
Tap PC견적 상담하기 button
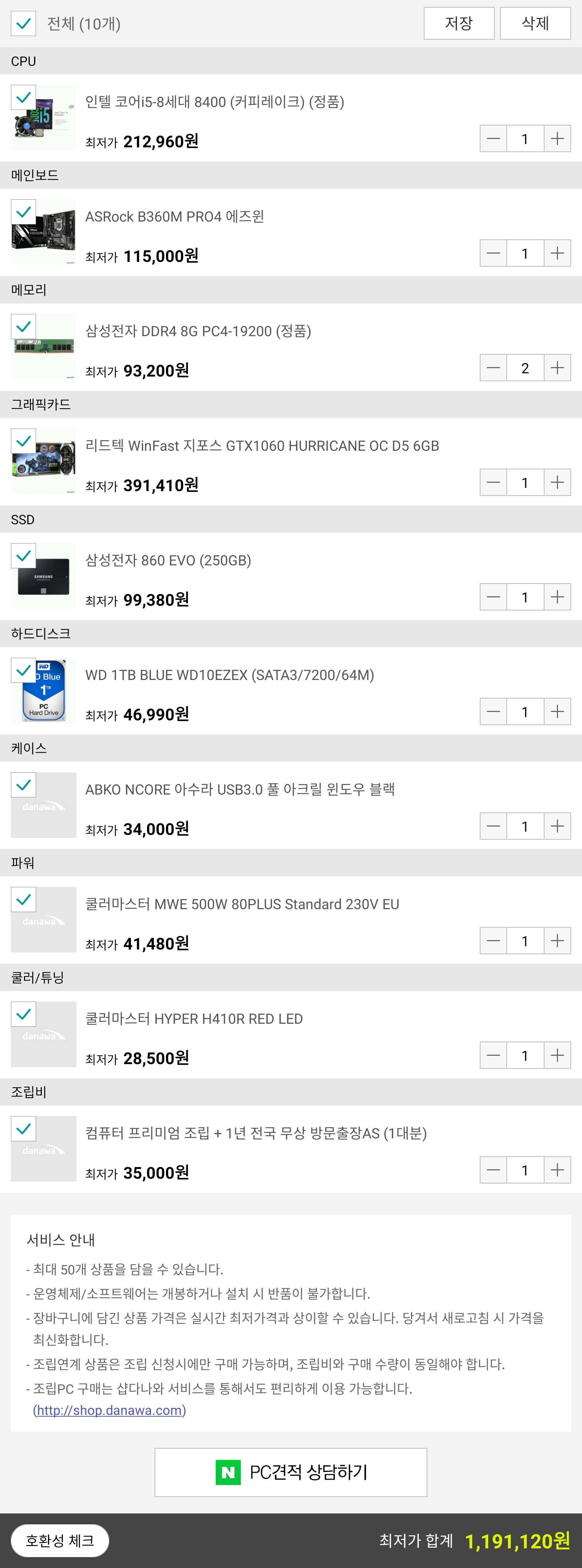click(x=291, y=1472)
